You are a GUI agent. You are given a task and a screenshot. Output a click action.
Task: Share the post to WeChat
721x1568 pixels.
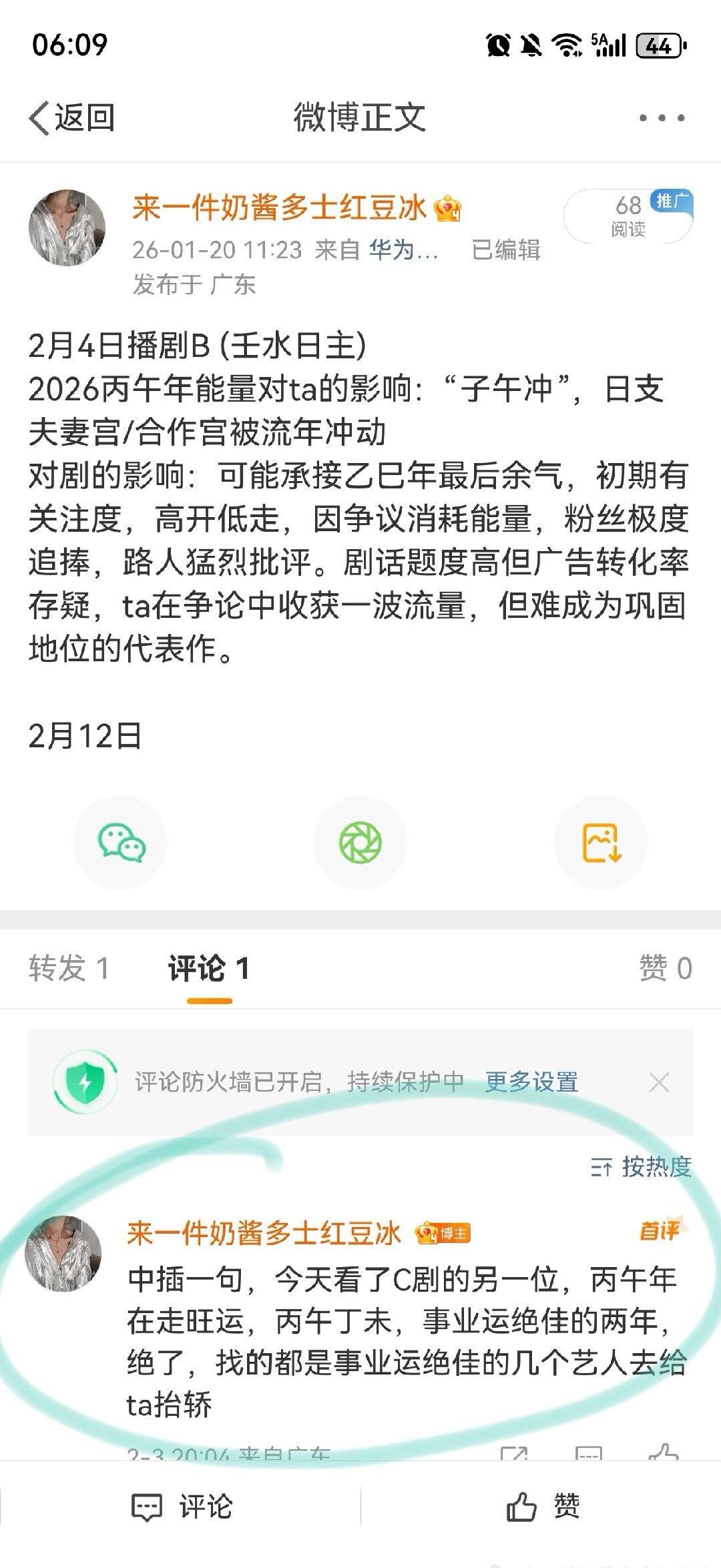coord(120,842)
